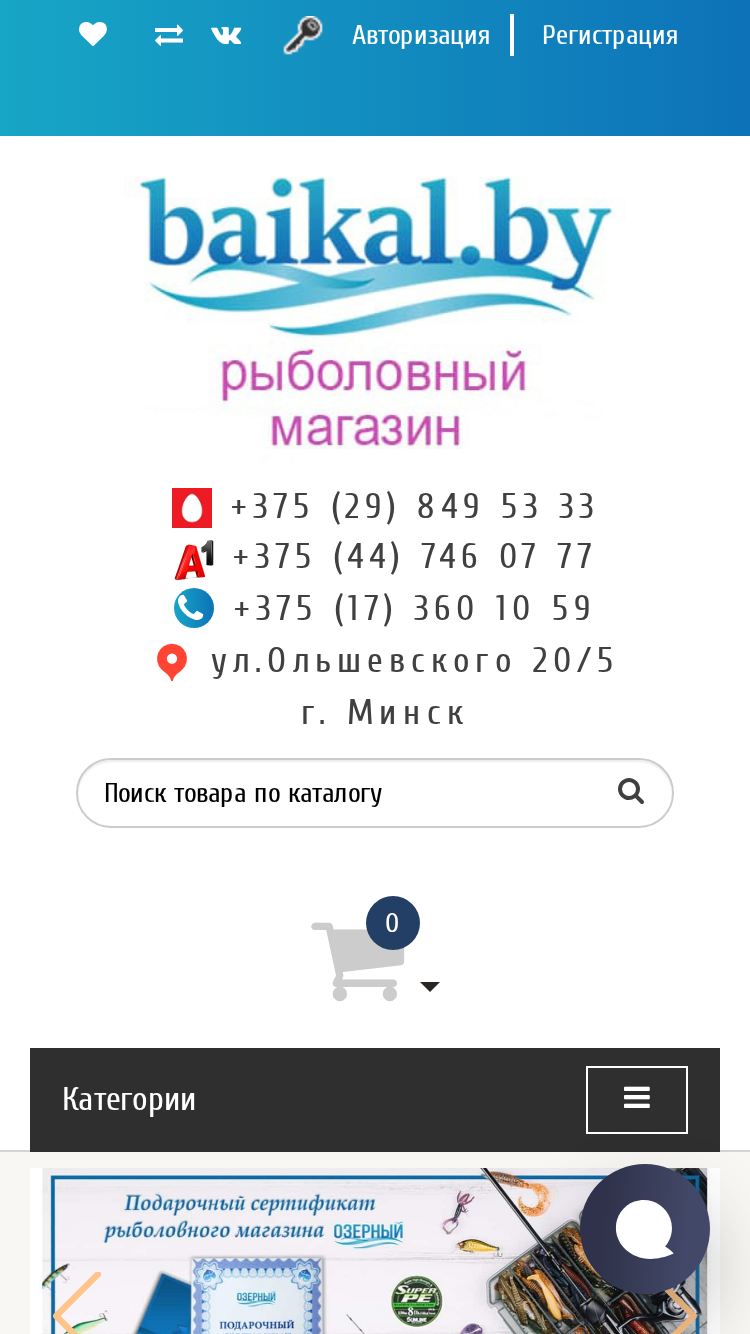Open the wishlist heart icon
750x1334 pixels.
[x=93, y=35]
